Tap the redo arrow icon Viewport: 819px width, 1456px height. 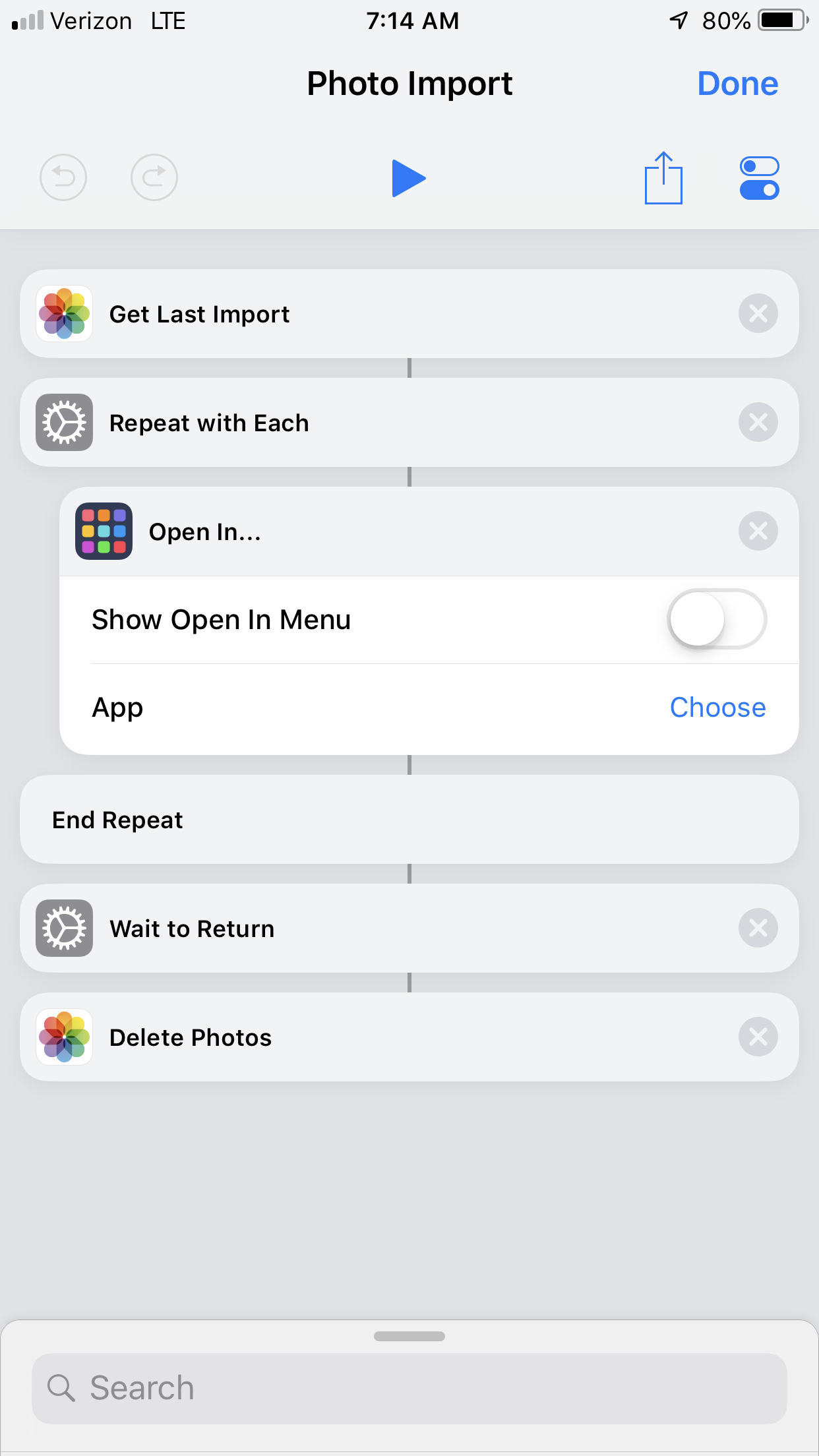pyautogui.click(x=154, y=177)
